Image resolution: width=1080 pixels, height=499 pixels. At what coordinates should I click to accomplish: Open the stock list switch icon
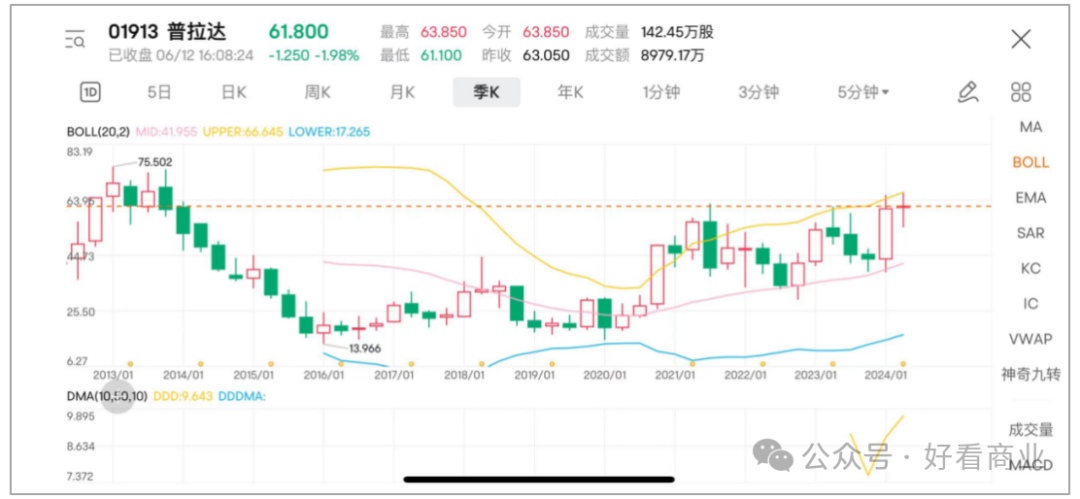[75, 39]
